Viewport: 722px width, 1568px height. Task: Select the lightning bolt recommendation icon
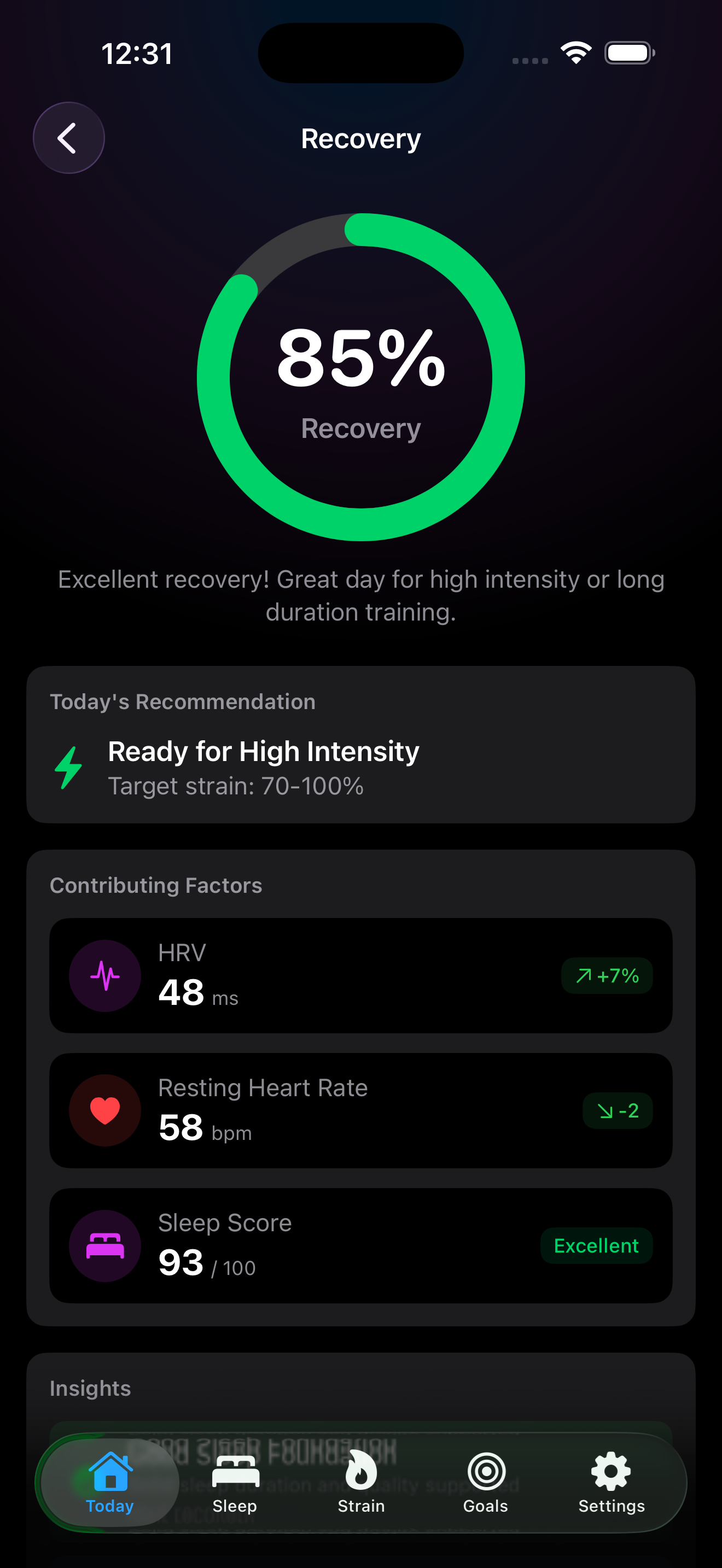[x=68, y=767]
